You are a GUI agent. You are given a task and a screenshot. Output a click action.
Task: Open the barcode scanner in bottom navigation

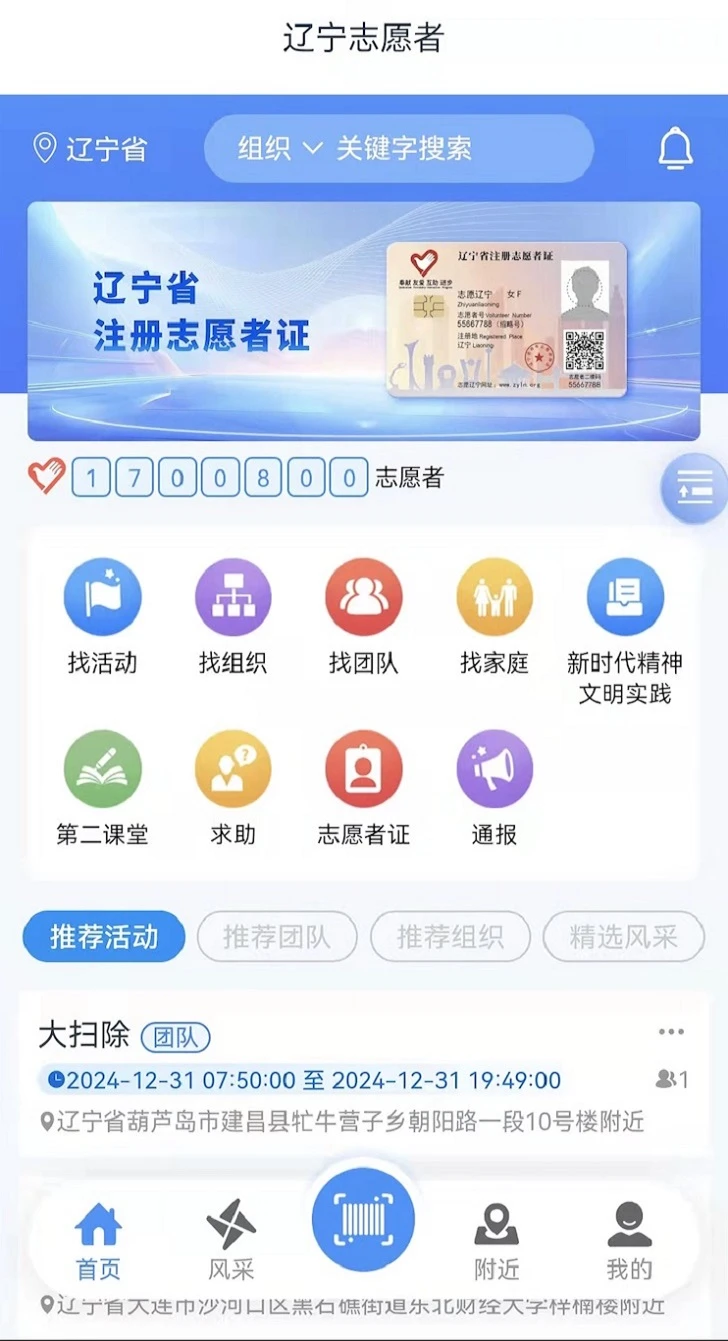(x=363, y=1217)
